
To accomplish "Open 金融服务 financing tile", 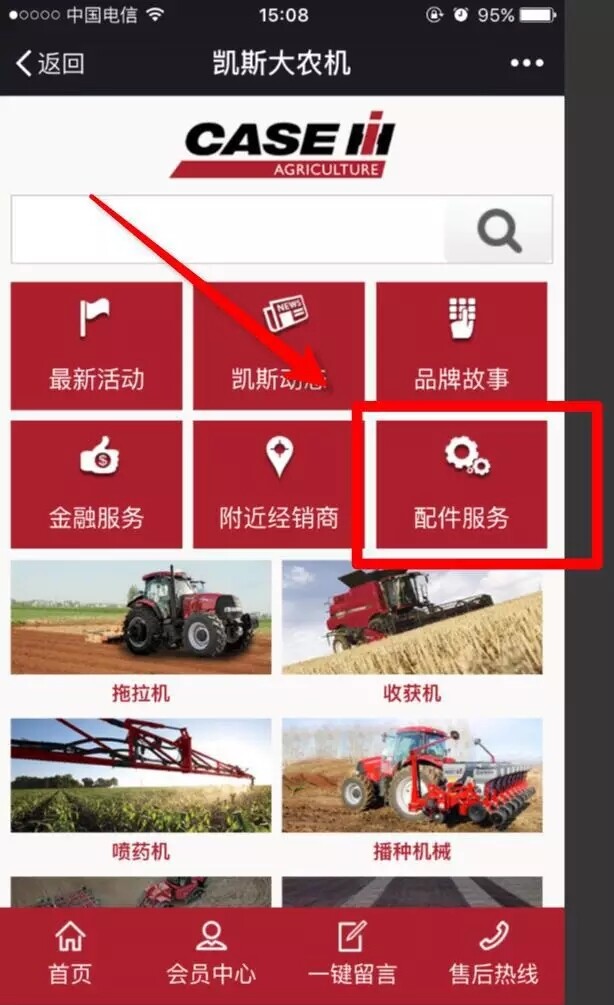I will click(97, 484).
